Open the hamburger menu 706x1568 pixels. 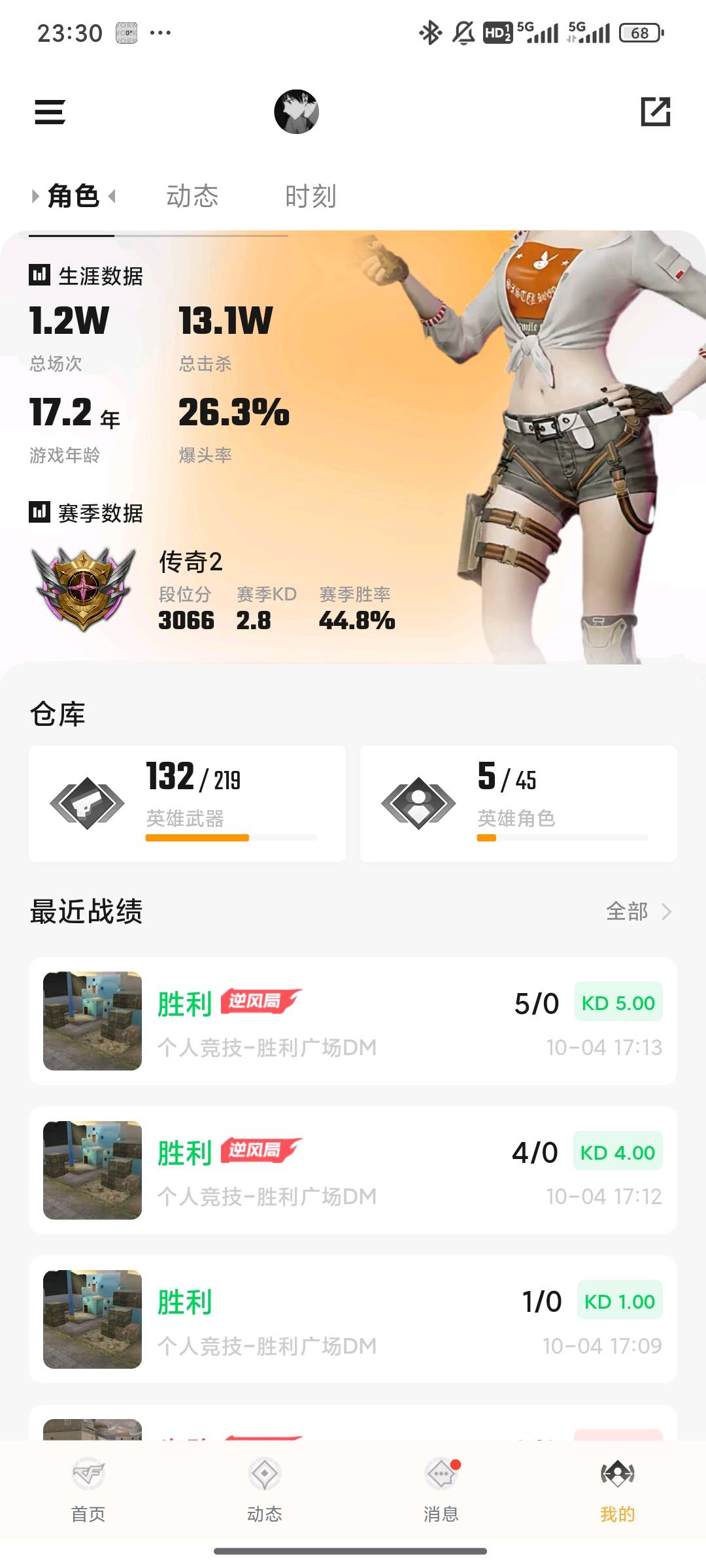click(50, 112)
